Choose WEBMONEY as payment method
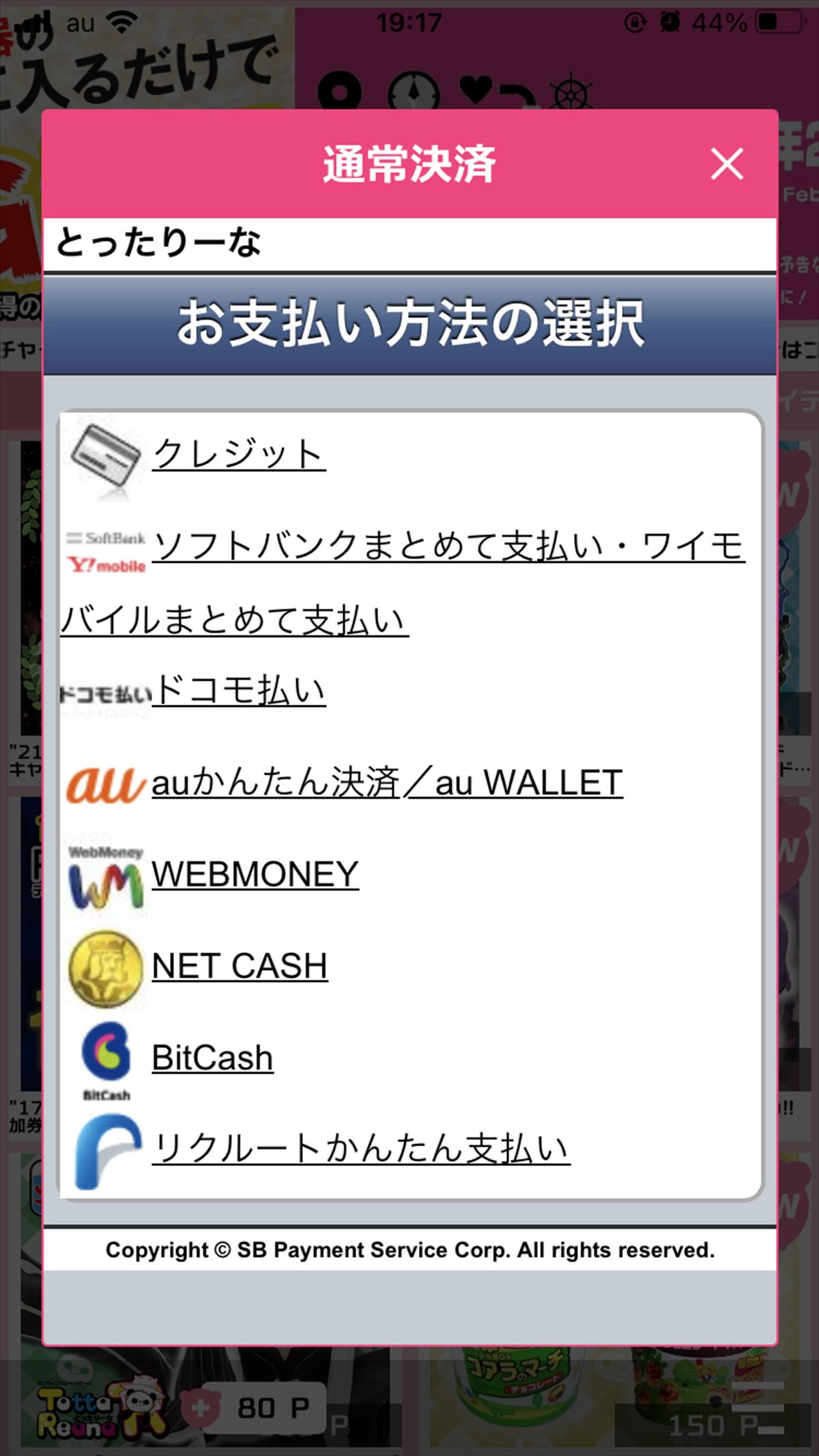Screen dimensions: 819x1456 (x=255, y=874)
